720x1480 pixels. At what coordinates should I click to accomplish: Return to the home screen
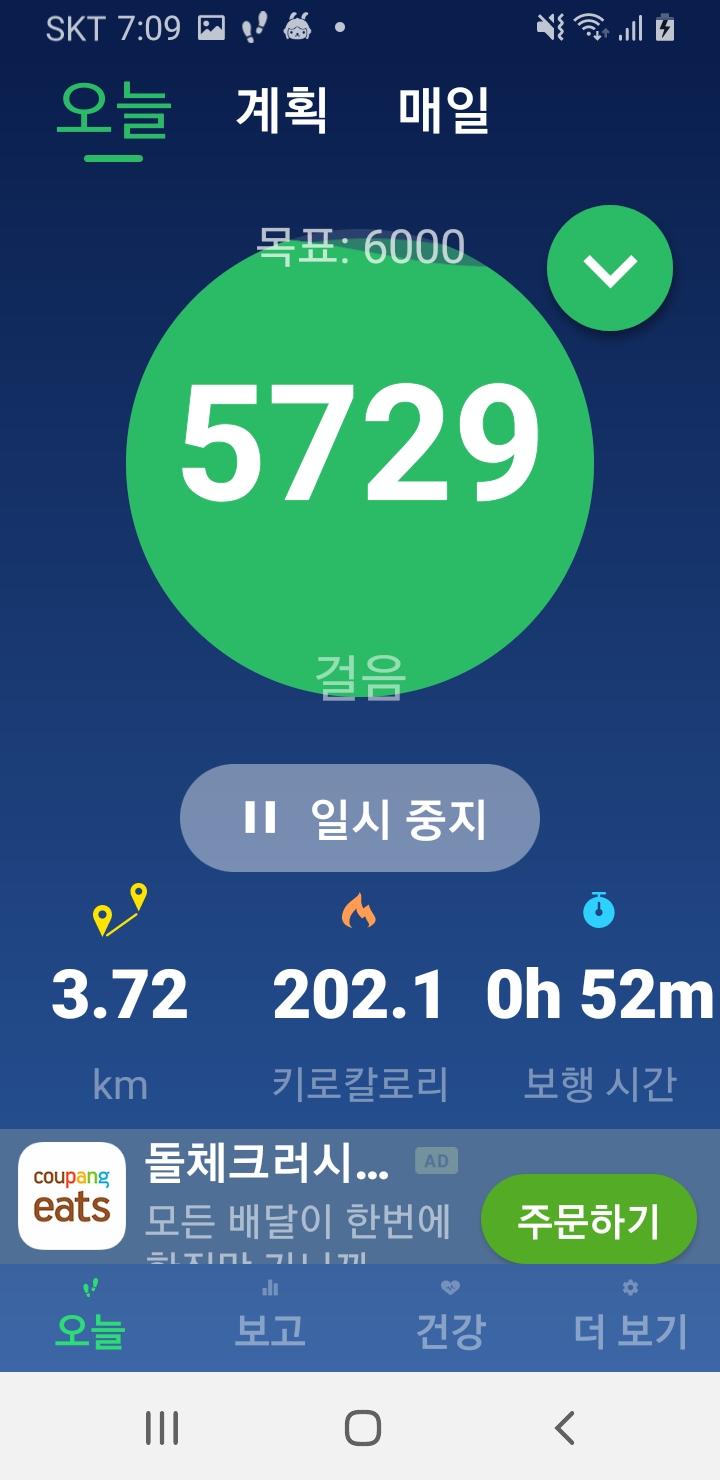362,1428
